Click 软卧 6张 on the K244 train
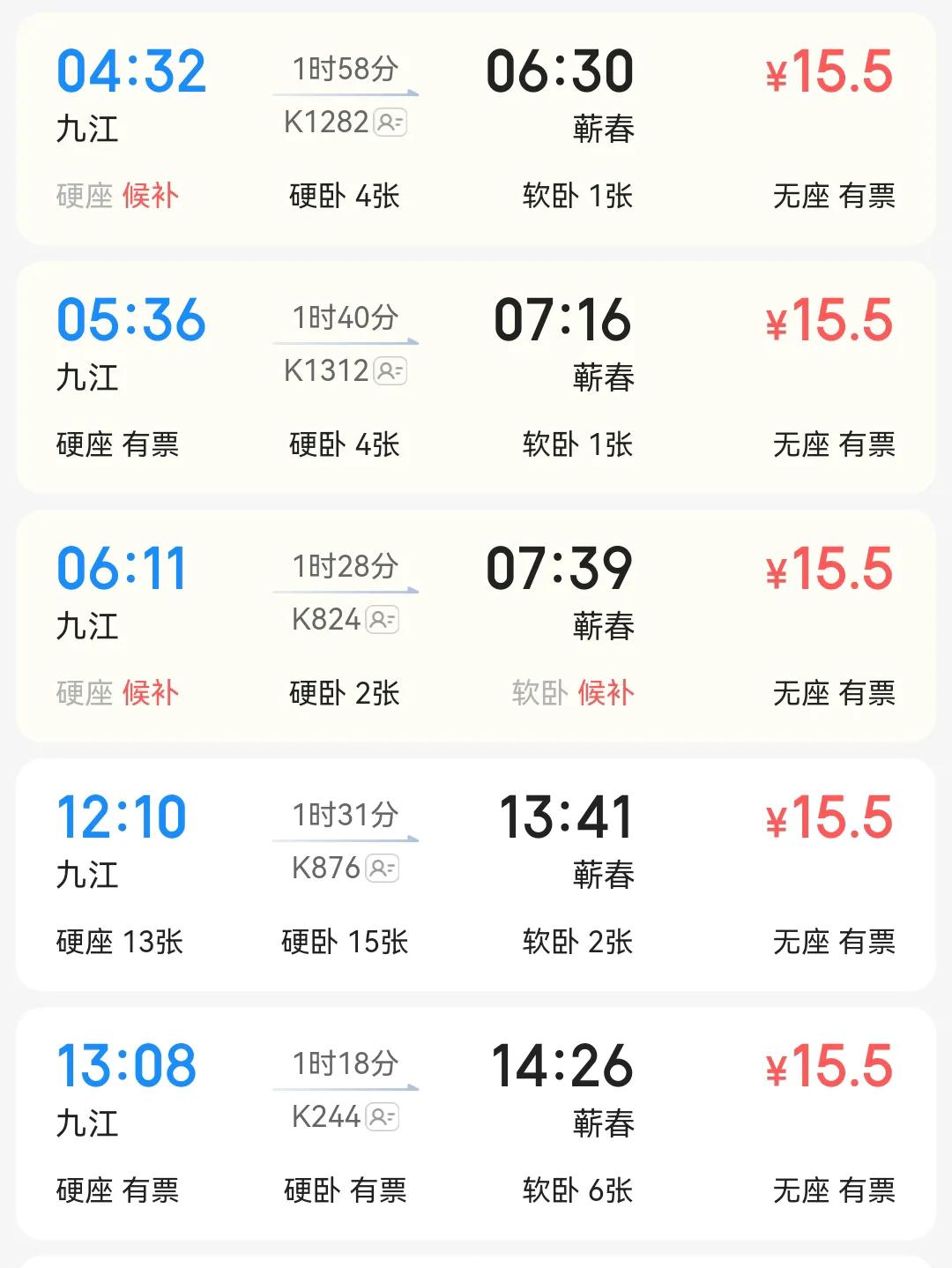Viewport: 952px width, 1268px height. tap(574, 1191)
